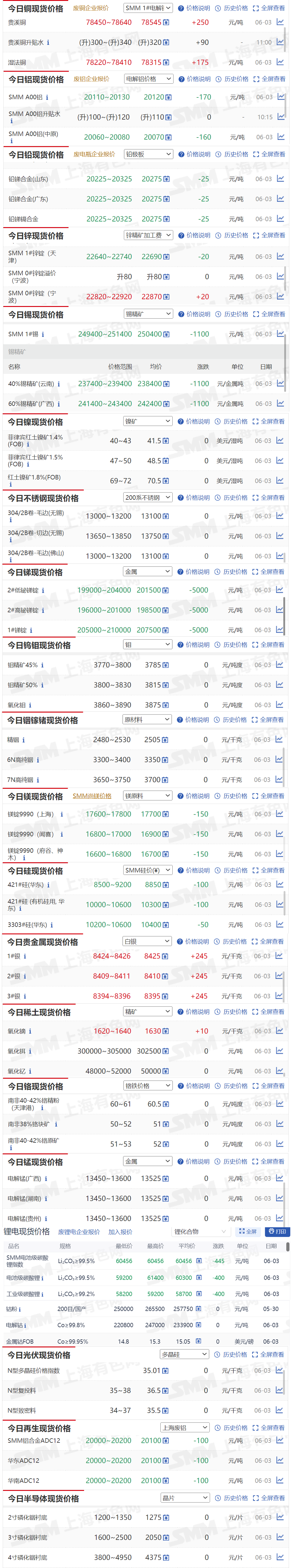Expand the 多晶硅 dropdown in photovoltaic section

tap(185, 1354)
